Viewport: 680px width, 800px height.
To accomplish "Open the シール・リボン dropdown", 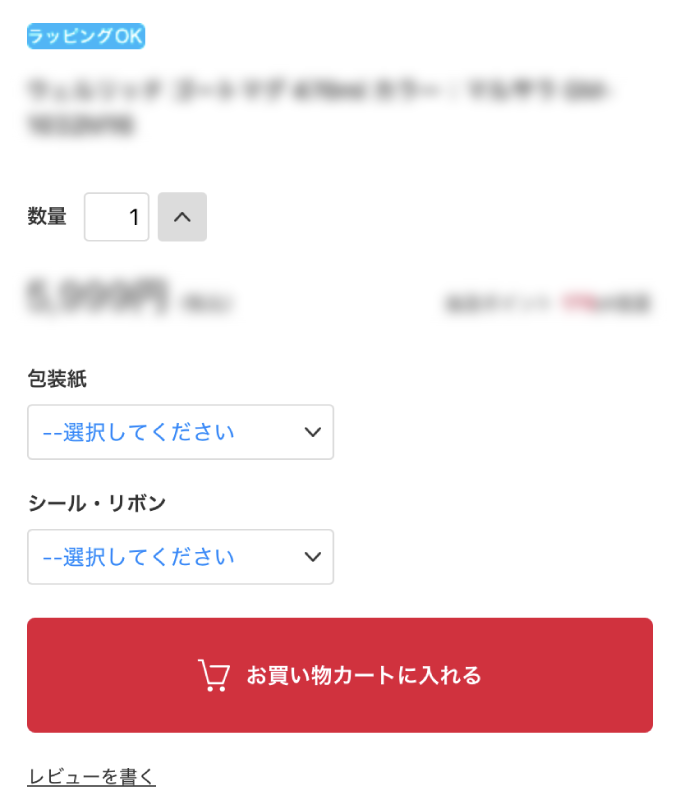I will (181, 557).
